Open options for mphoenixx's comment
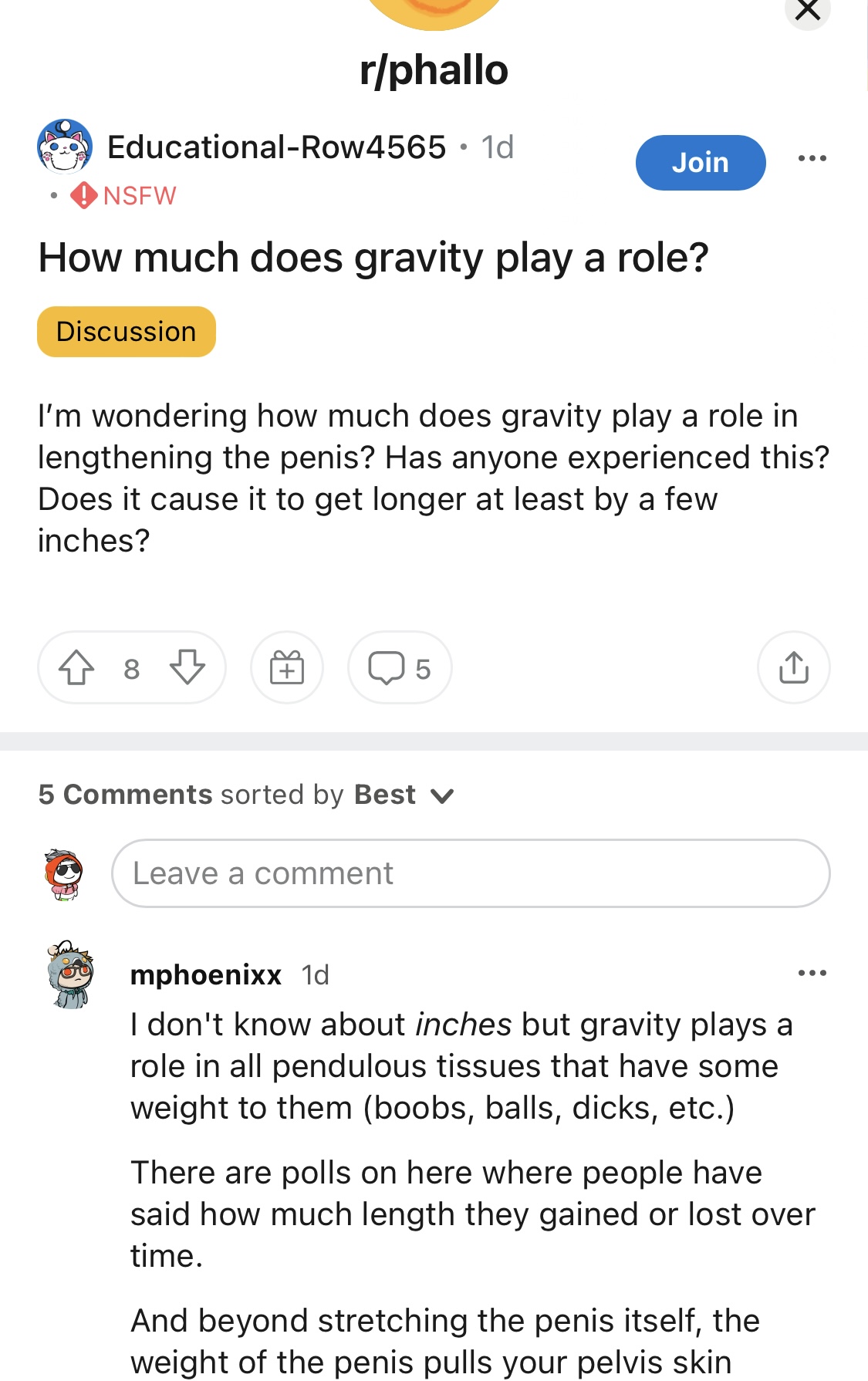Screen dimensions: 868x1381 pos(812,974)
